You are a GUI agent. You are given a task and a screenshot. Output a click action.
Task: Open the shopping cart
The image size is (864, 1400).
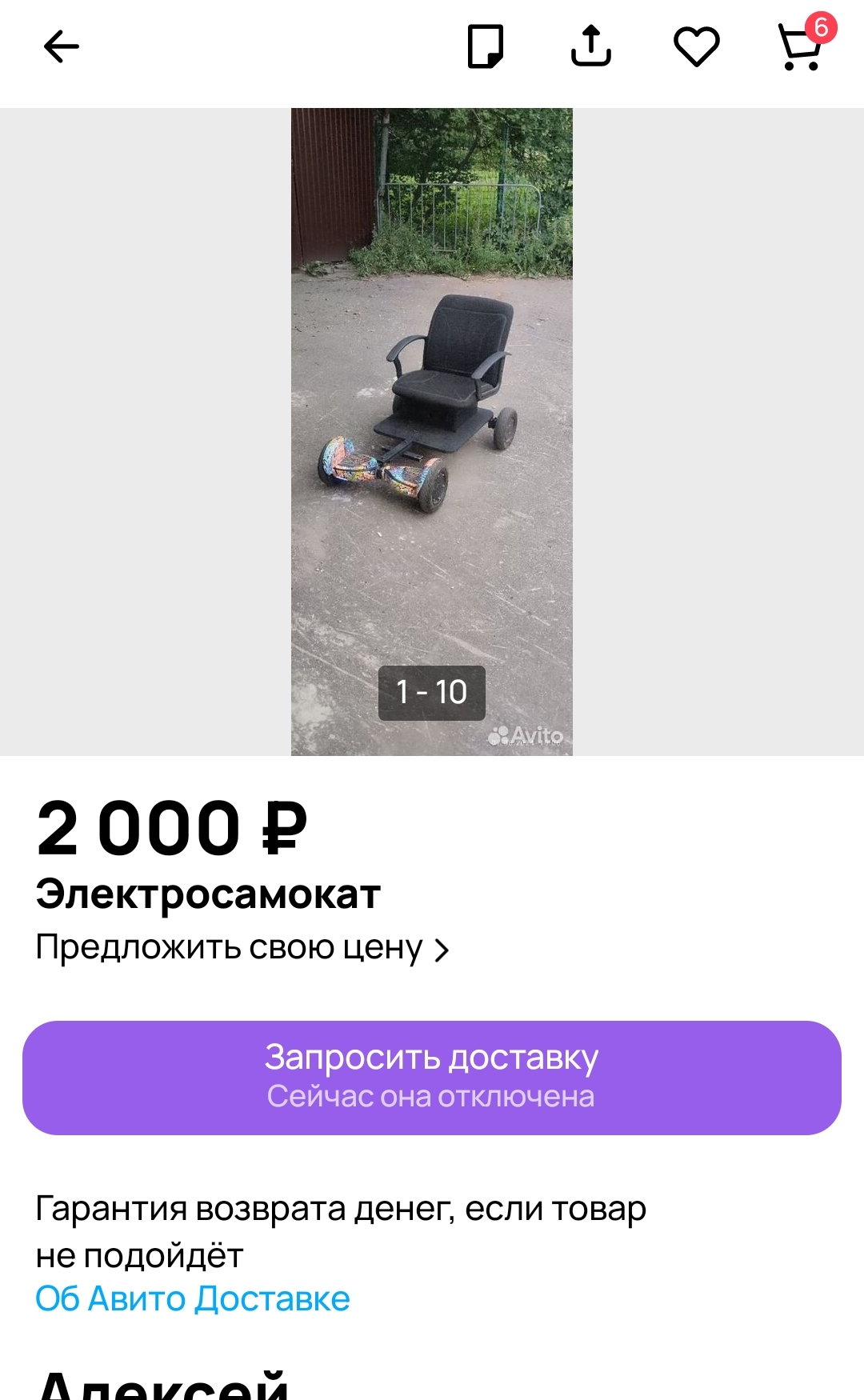[x=801, y=48]
